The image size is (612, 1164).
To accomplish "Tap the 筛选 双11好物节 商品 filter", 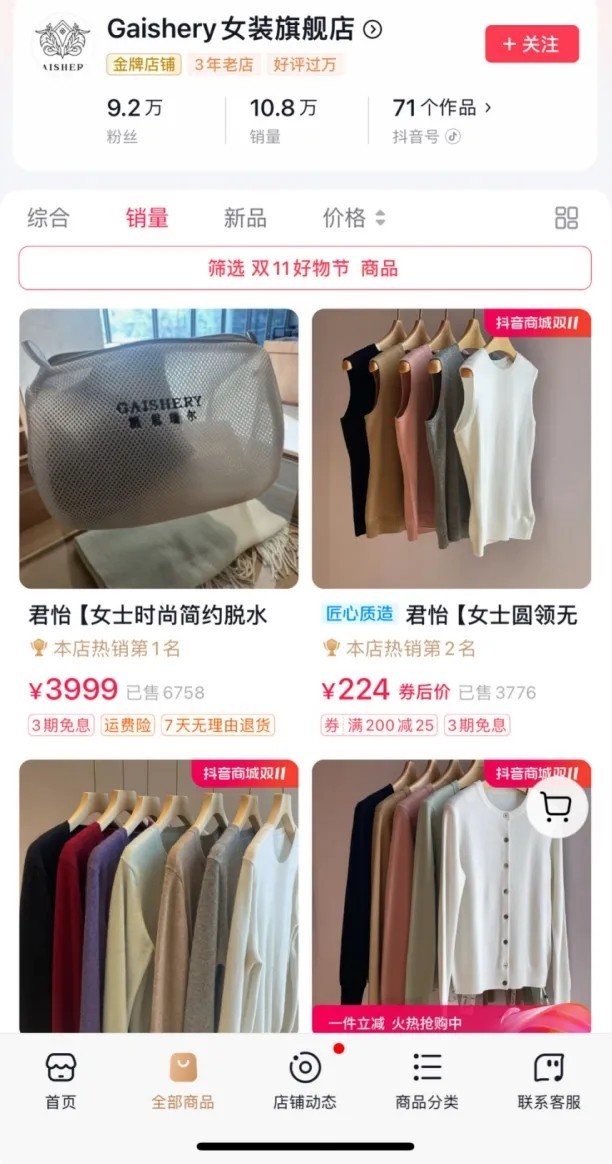I will pyautogui.click(x=305, y=268).
